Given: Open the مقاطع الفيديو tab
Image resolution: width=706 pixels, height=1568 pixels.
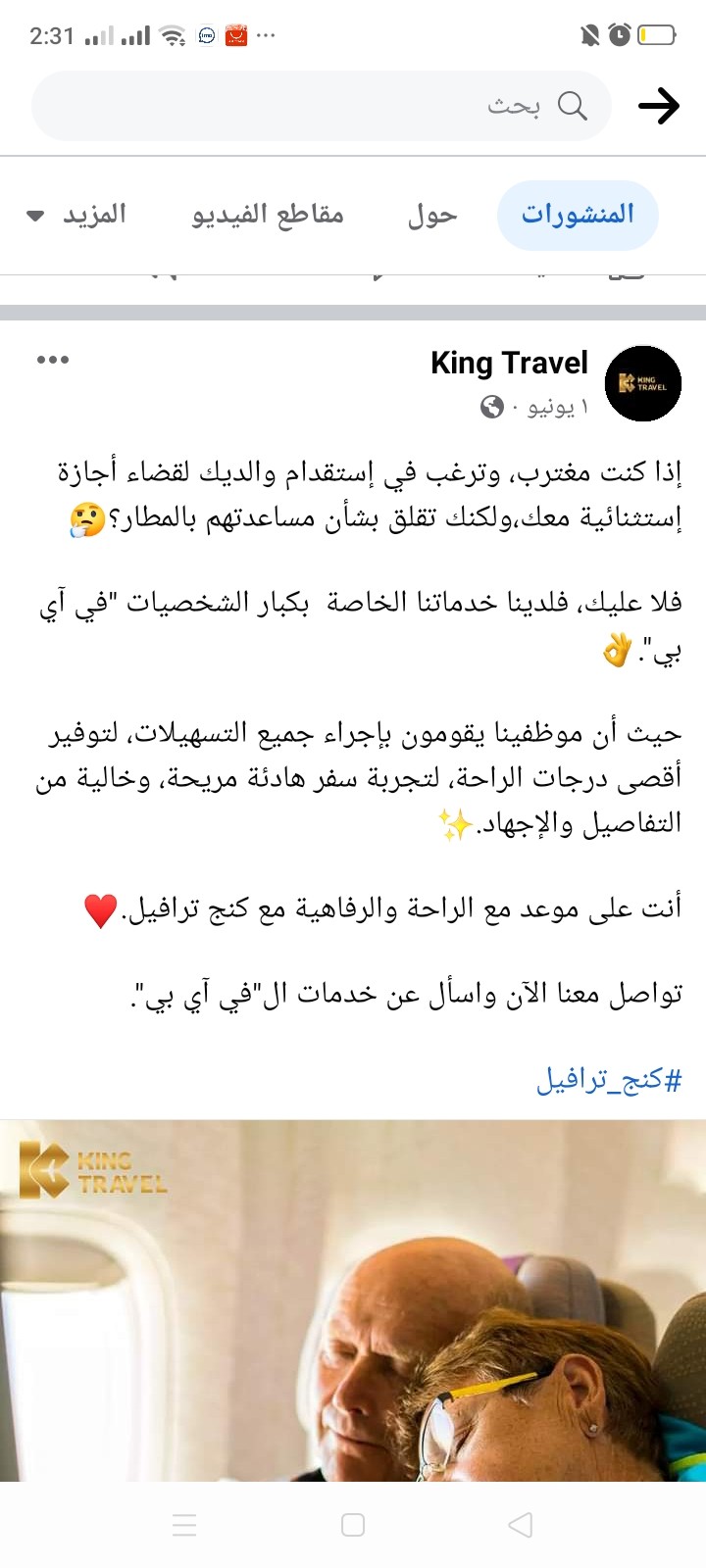Looking at the screenshot, I should [x=268, y=215].
